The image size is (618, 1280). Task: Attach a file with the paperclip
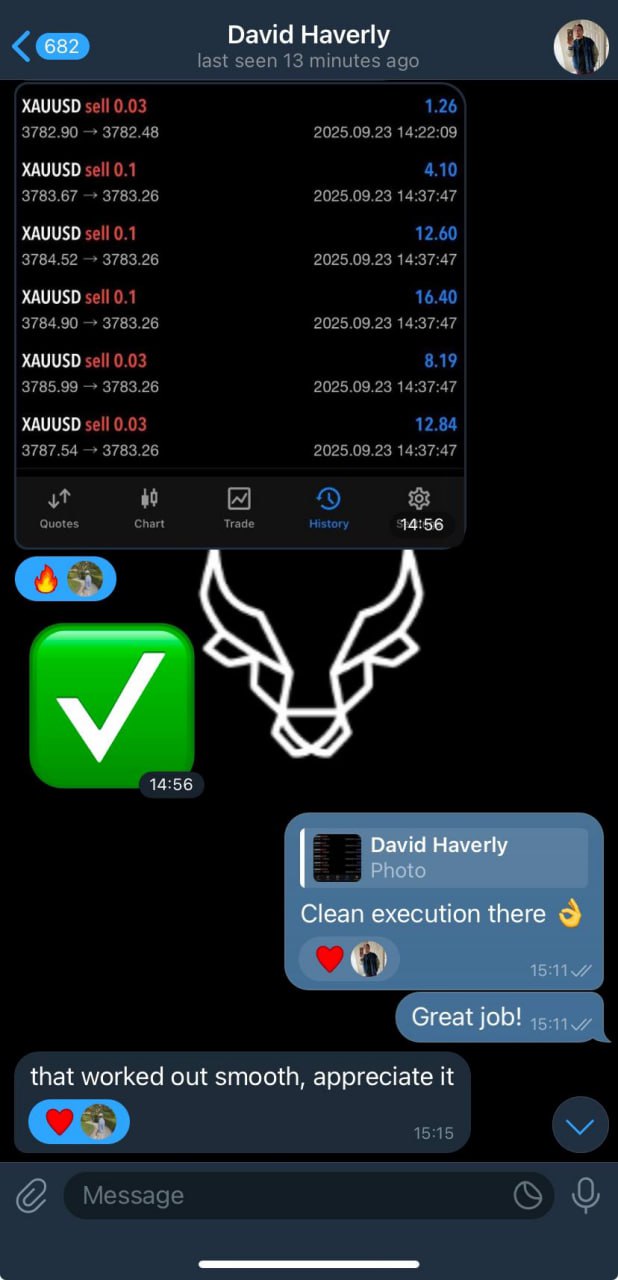click(32, 1195)
